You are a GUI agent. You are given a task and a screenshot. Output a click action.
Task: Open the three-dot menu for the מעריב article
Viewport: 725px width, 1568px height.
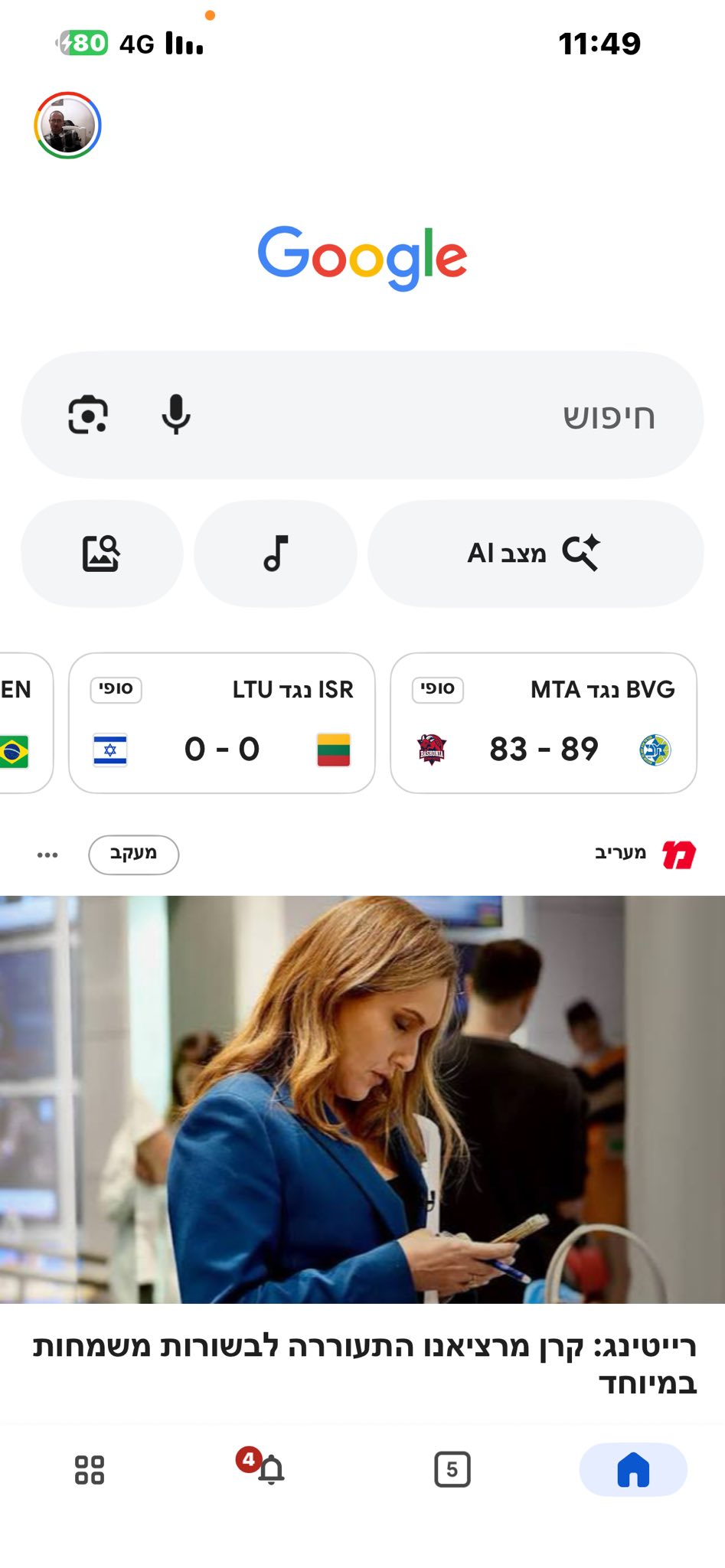pos(47,854)
